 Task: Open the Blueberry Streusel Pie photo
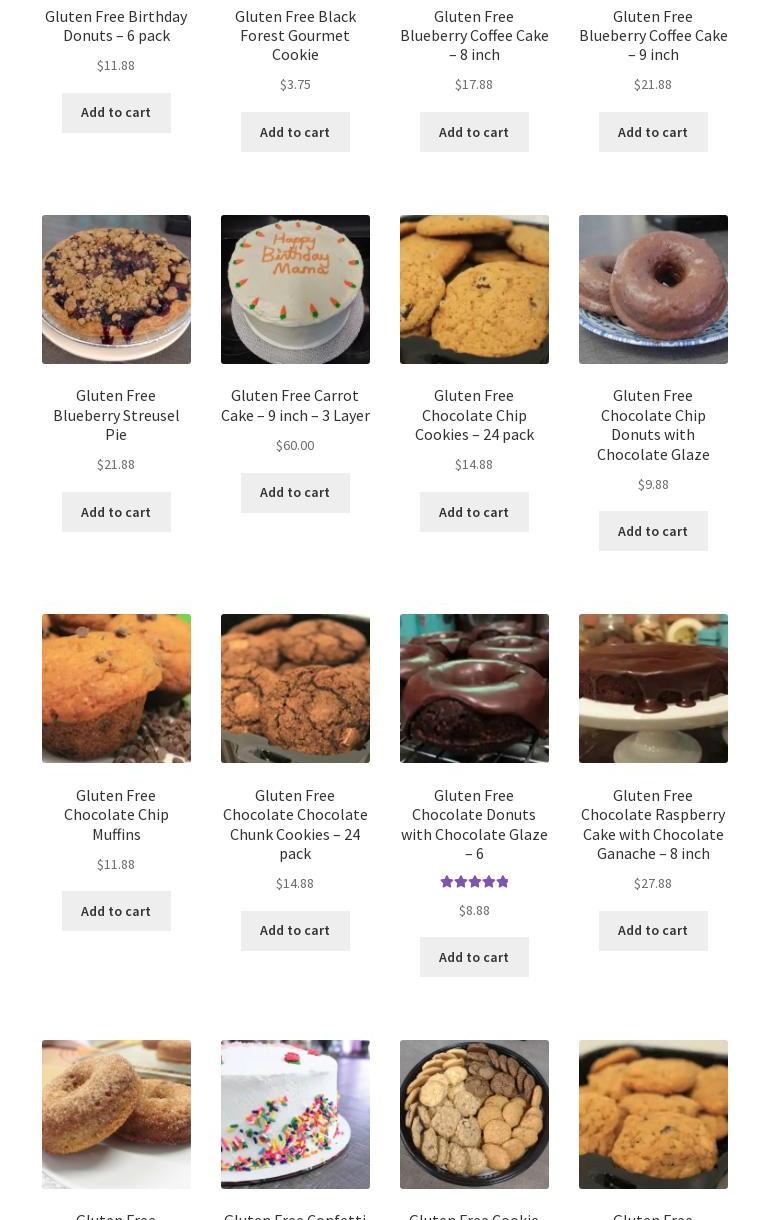[116, 289]
